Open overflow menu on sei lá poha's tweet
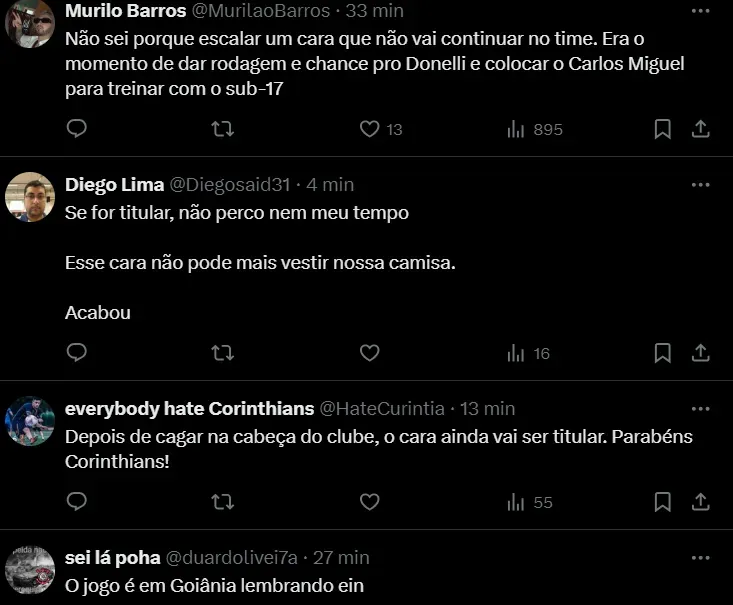 pyautogui.click(x=700, y=557)
